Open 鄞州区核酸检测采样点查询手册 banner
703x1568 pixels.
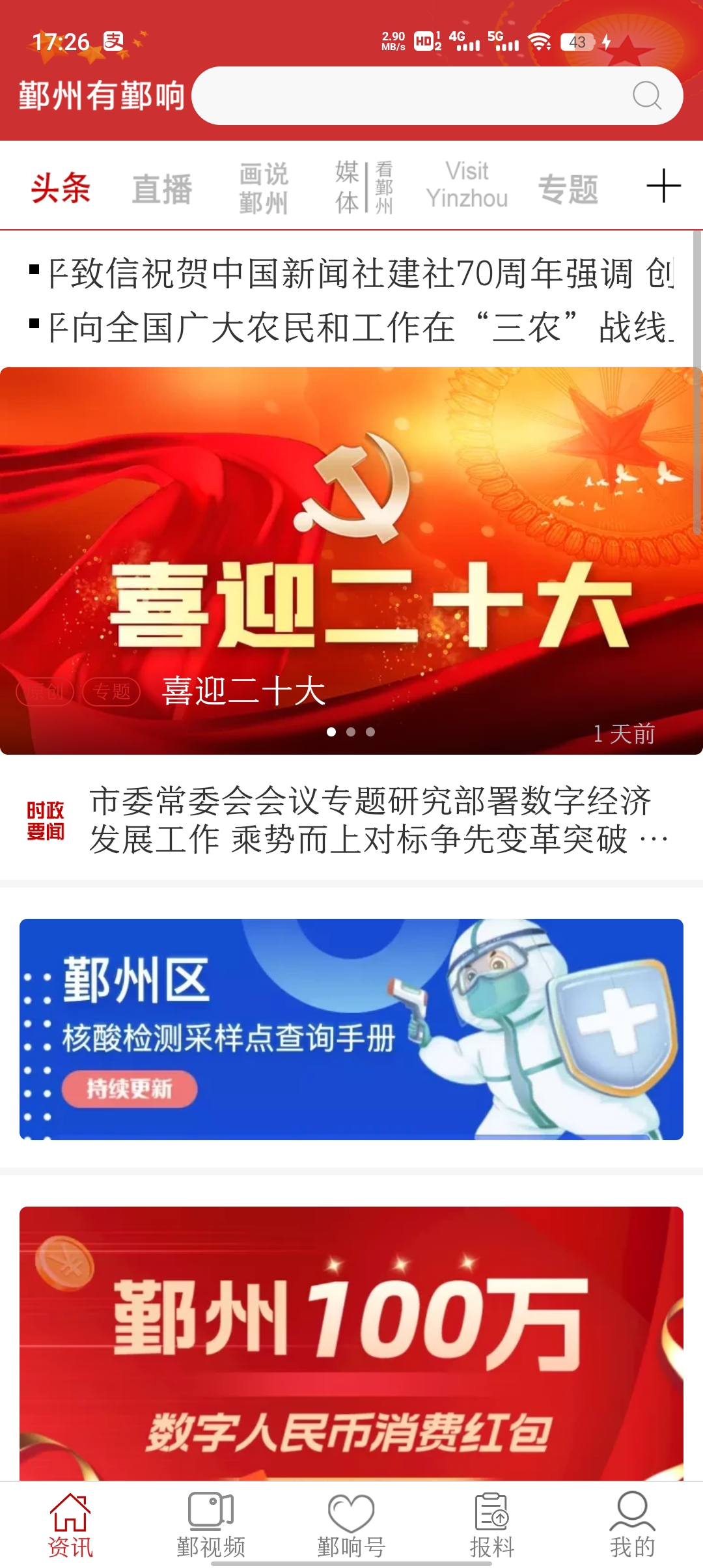tap(351, 1029)
